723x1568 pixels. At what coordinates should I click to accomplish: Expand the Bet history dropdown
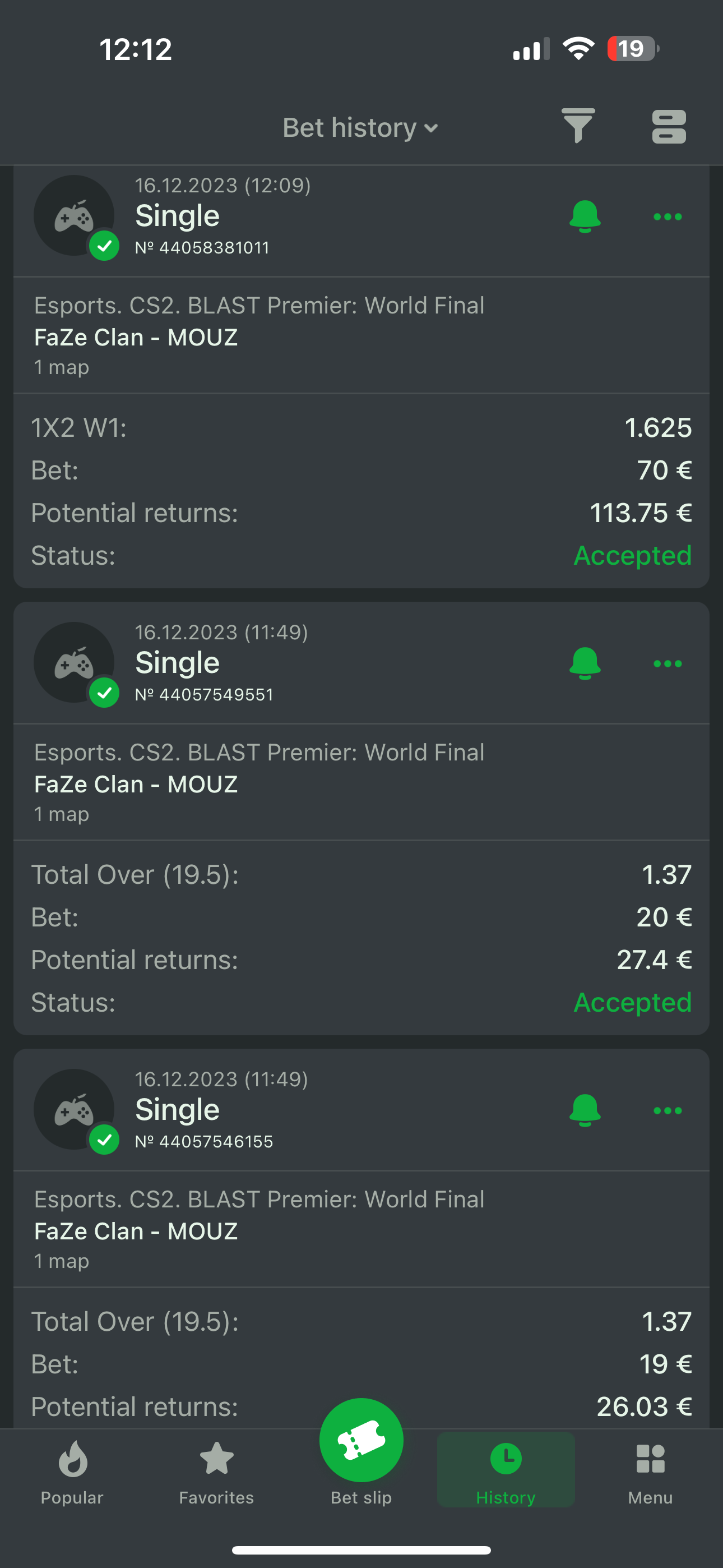pos(360,128)
